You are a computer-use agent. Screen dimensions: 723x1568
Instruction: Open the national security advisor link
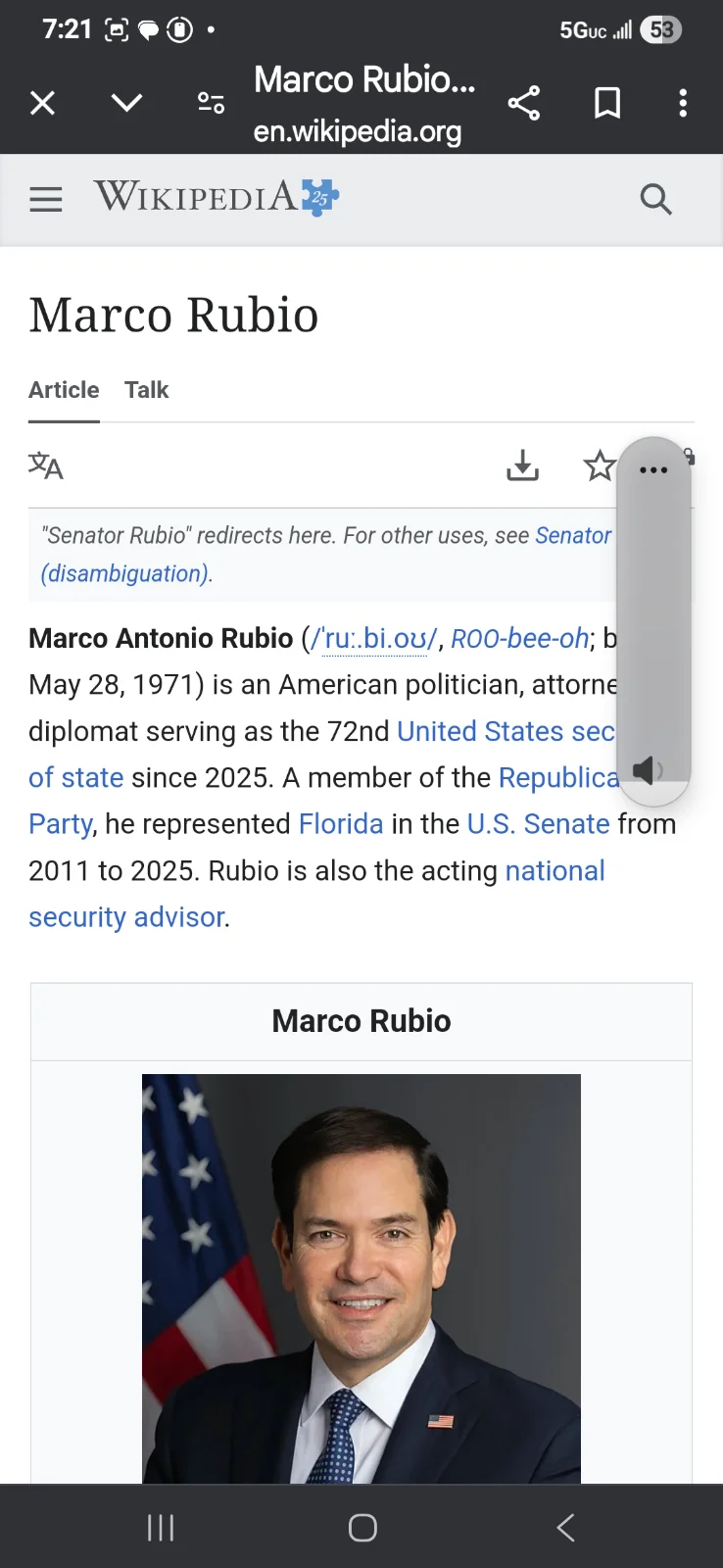[x=554, y=871]
